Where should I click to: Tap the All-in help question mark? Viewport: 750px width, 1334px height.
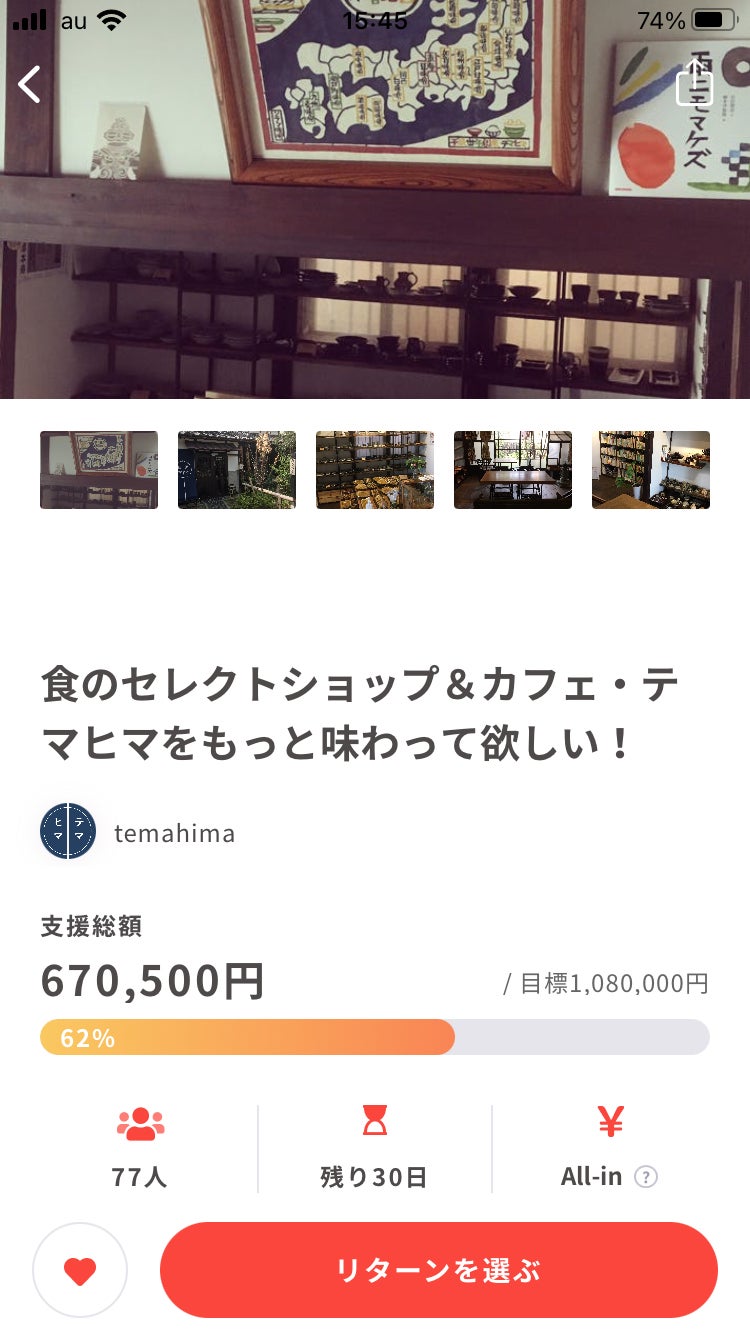[x=647, y=1177]
